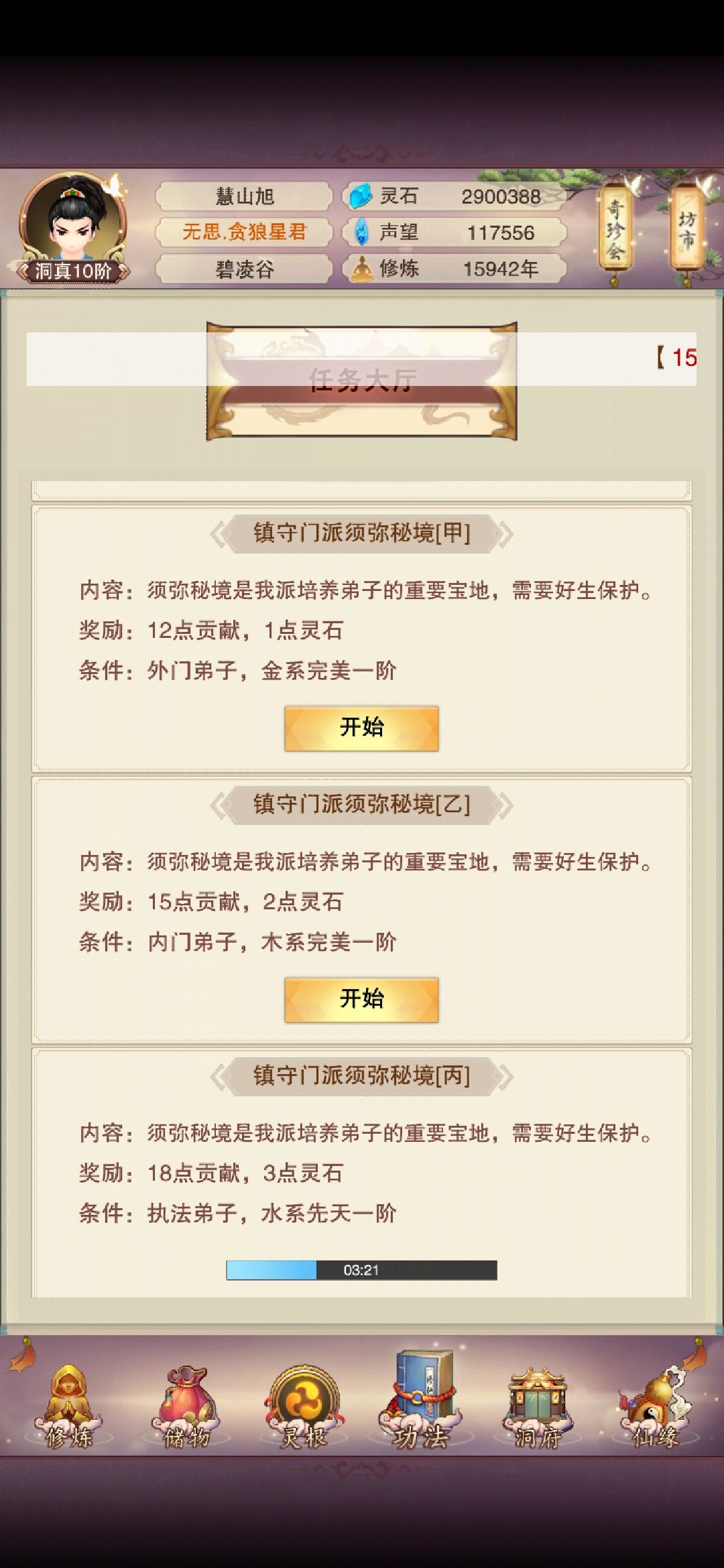Click the 声望 reputation crystal icon

pos(362,233)
